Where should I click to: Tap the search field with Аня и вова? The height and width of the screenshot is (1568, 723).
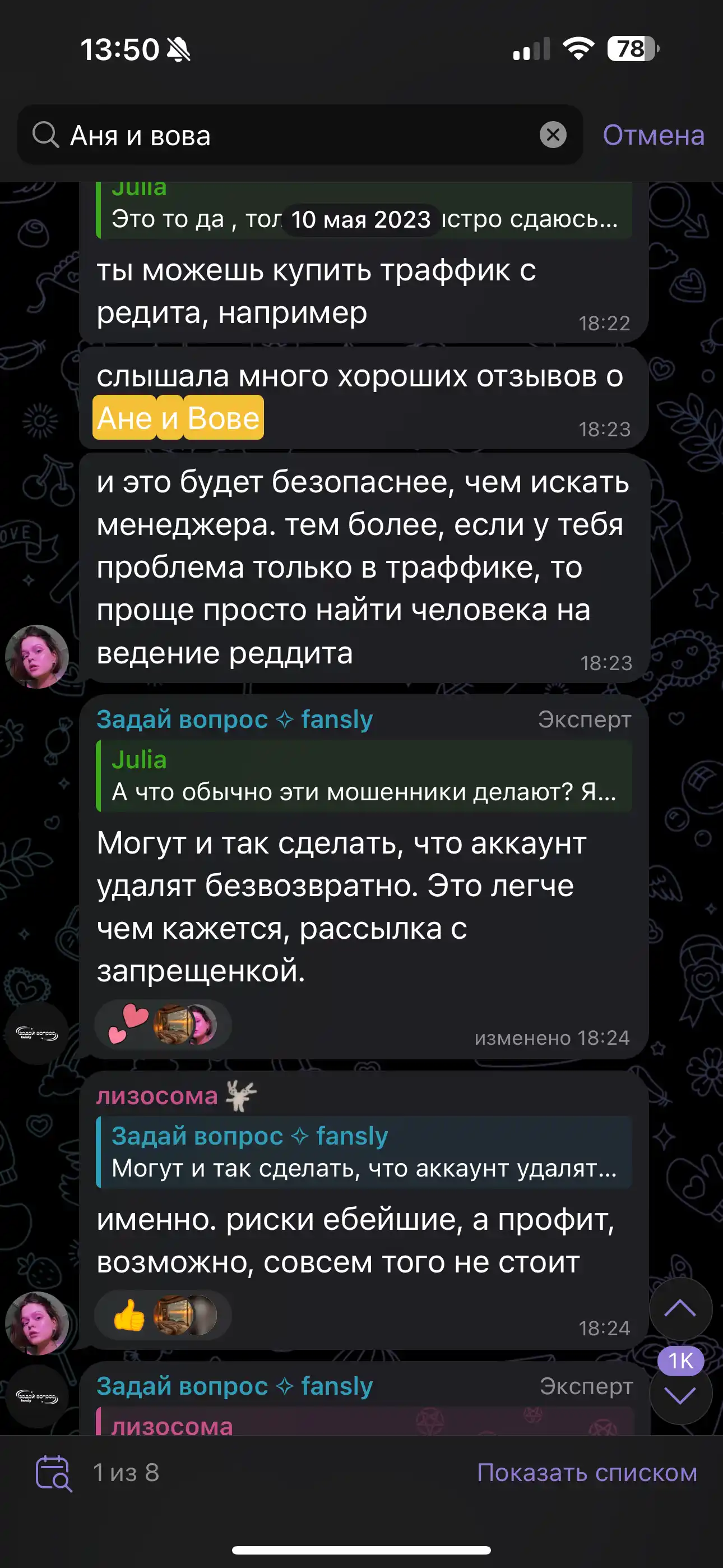292,135
